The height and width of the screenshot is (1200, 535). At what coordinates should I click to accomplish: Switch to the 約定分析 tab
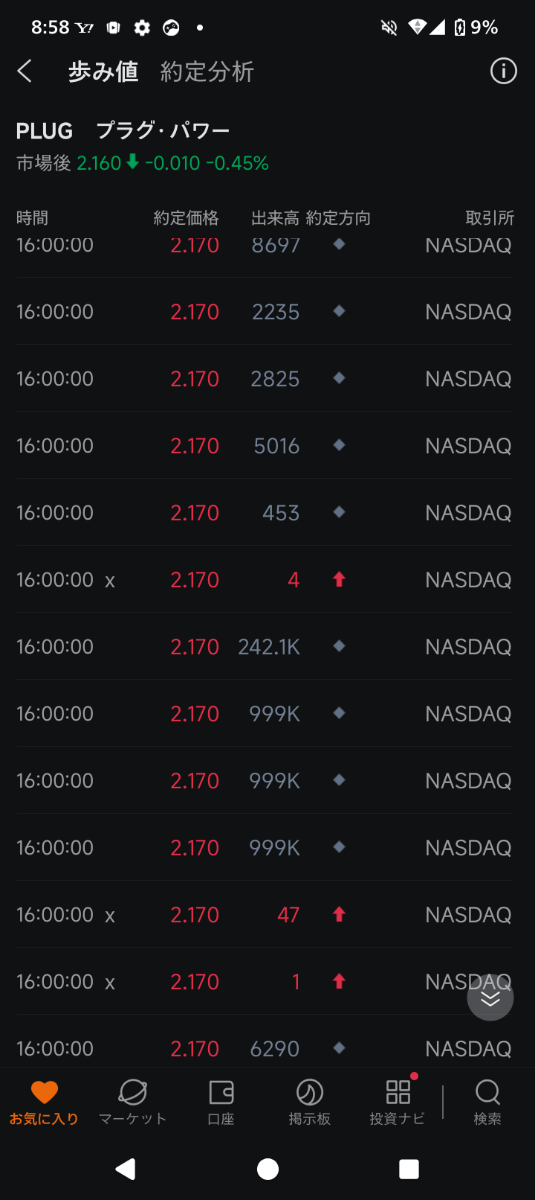click(207, 71)
